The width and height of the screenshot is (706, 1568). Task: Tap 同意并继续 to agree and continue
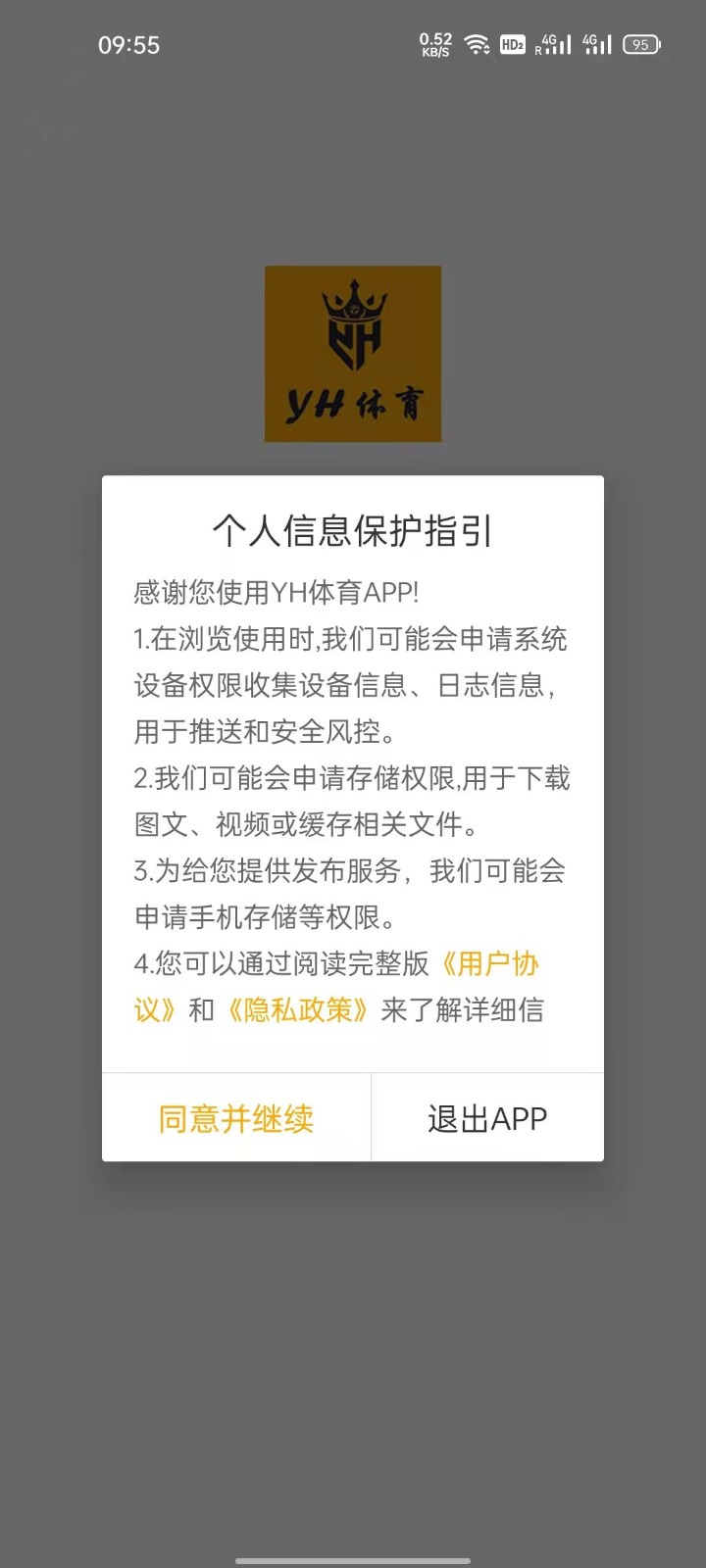point(236,1118)
